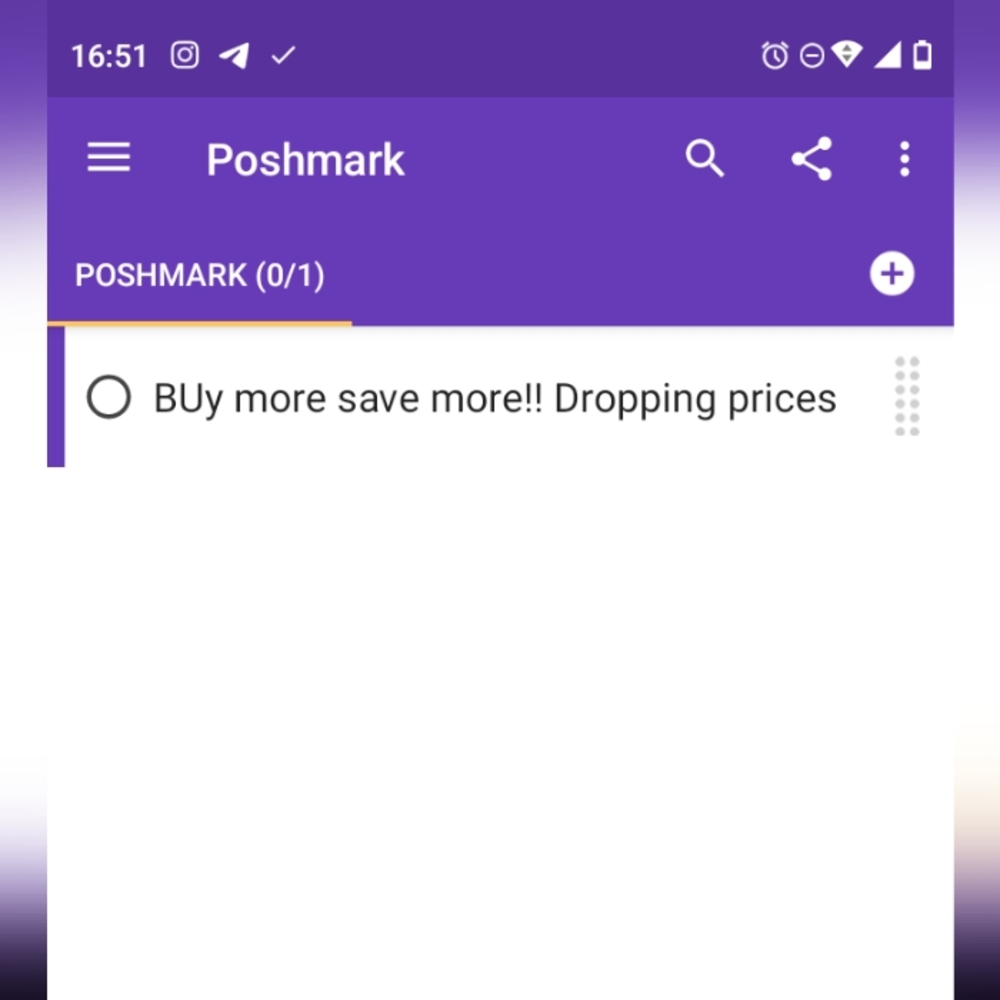Tap the reorder handle on the task
This screenshot has height=1000, width=1000.
[x=907, y=396]
